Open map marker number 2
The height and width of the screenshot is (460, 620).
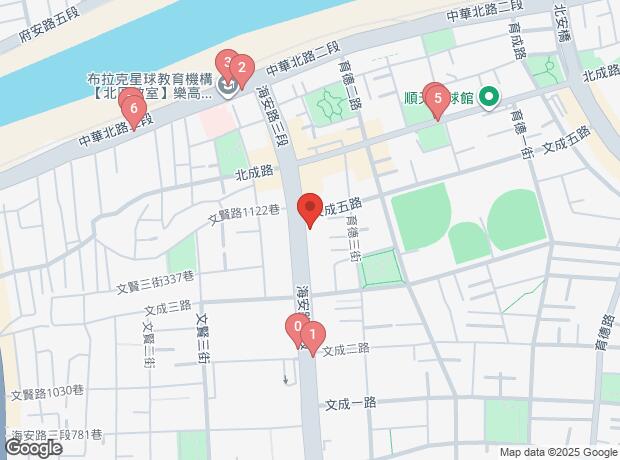(x=242, y=69)
